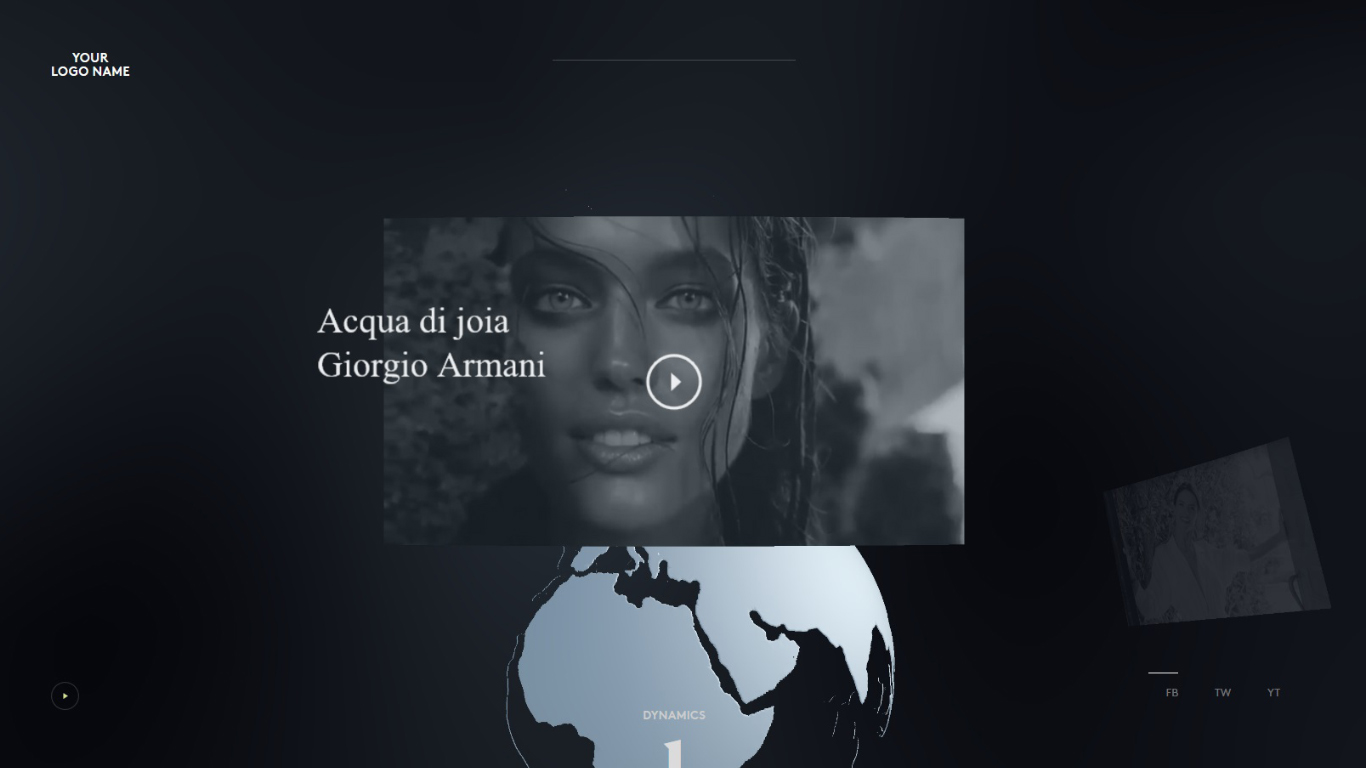
Task: Tap the small play button at bottom left
Action: [x=65, y=696]
